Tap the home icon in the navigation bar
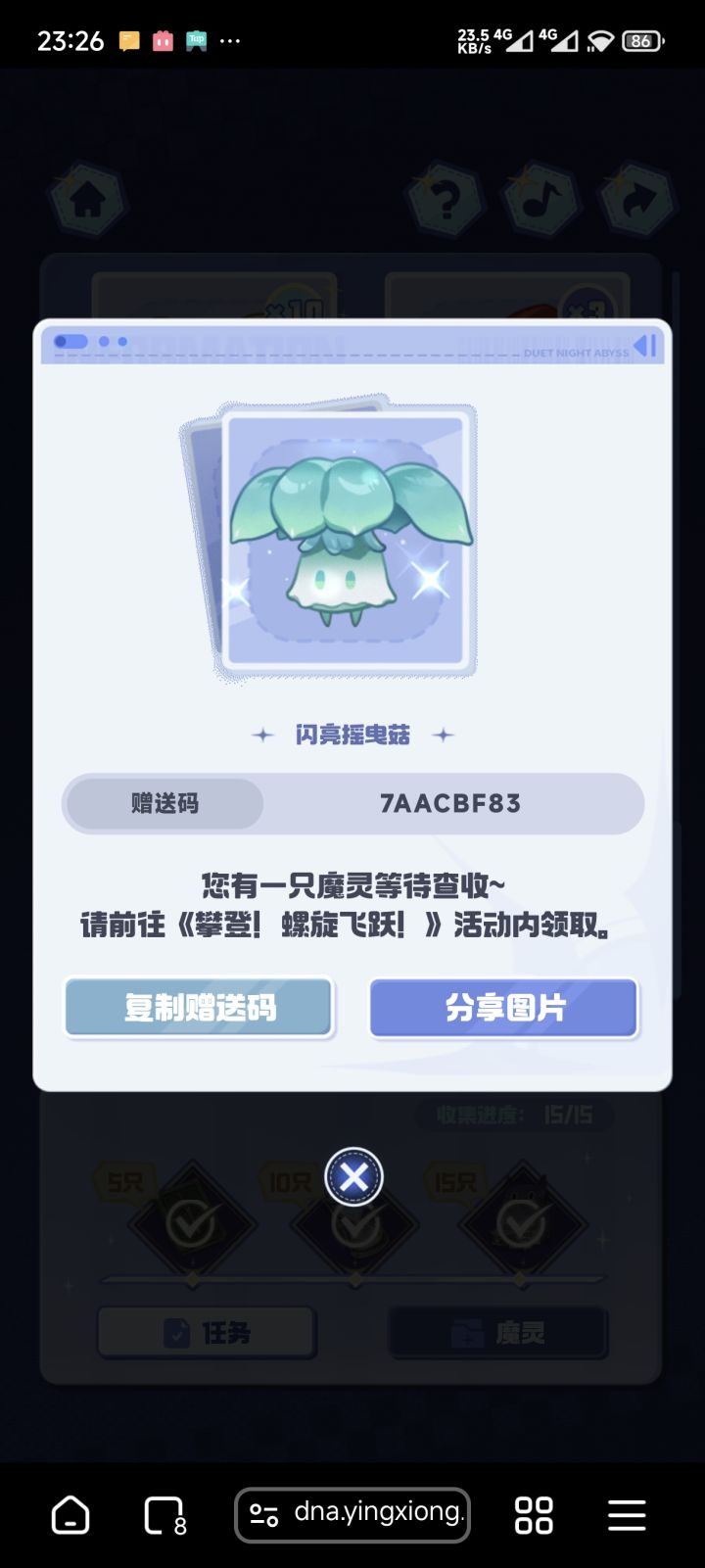This screenshot has width=705, height=1568. point(70,1514)
